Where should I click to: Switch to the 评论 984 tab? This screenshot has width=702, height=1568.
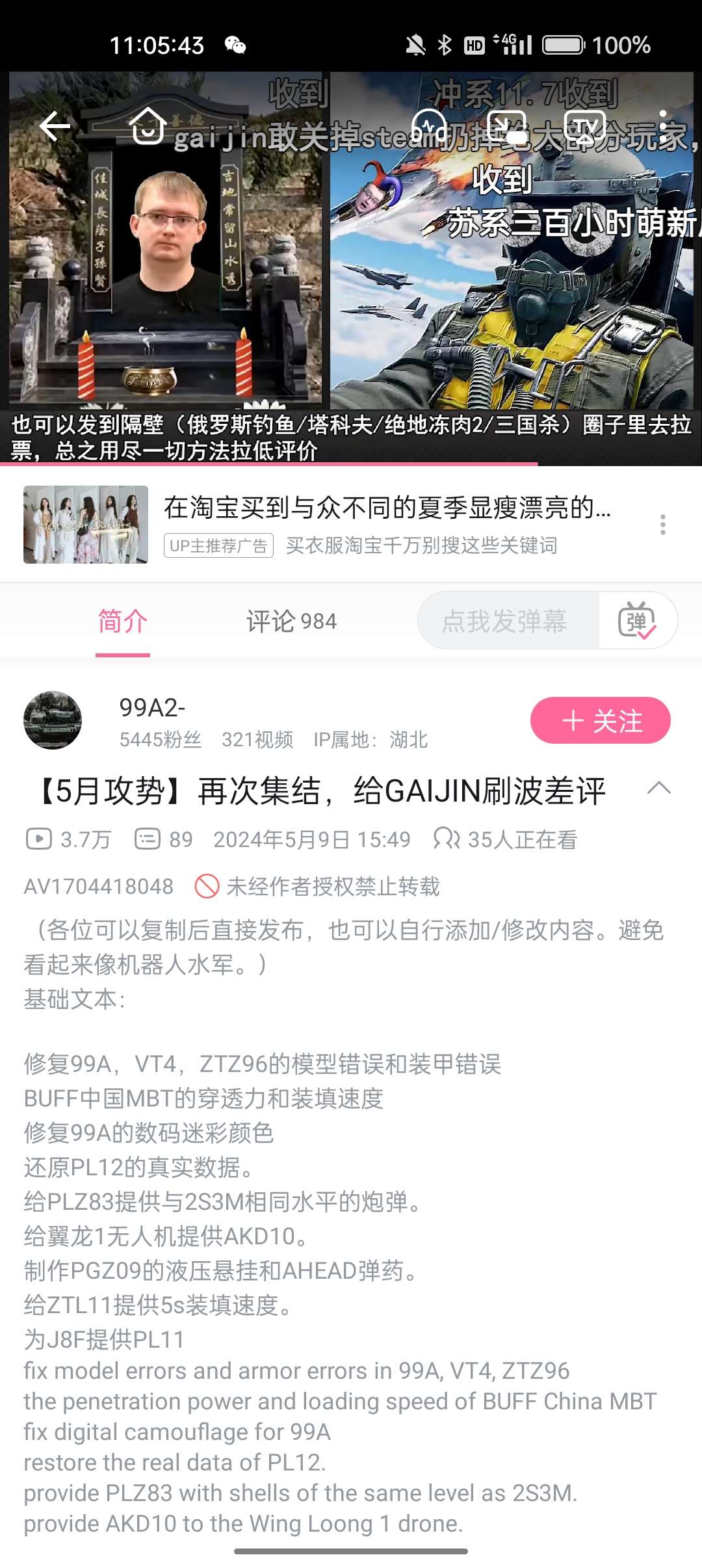[291, 621]
